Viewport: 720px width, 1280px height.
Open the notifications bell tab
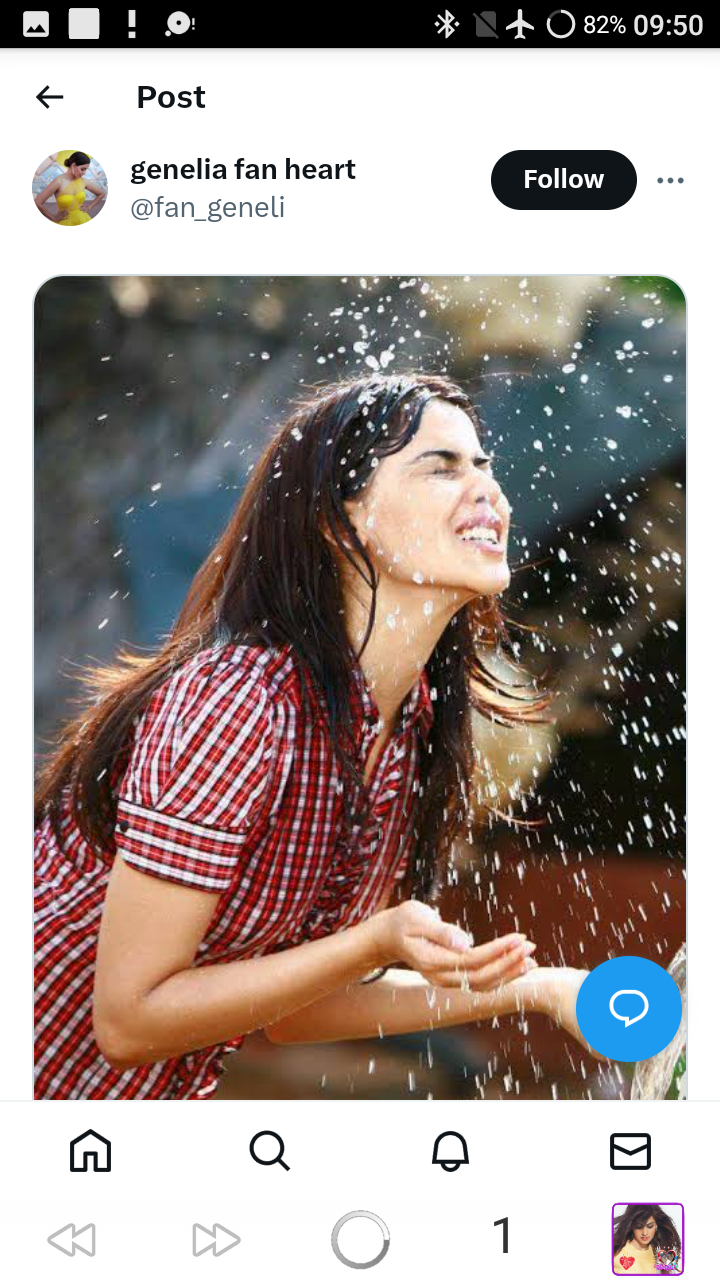pos(450,1151)
